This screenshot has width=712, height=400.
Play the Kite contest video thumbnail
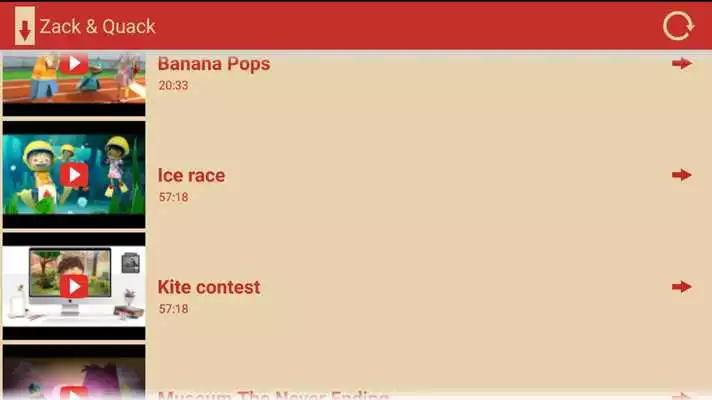click(73, 287)
